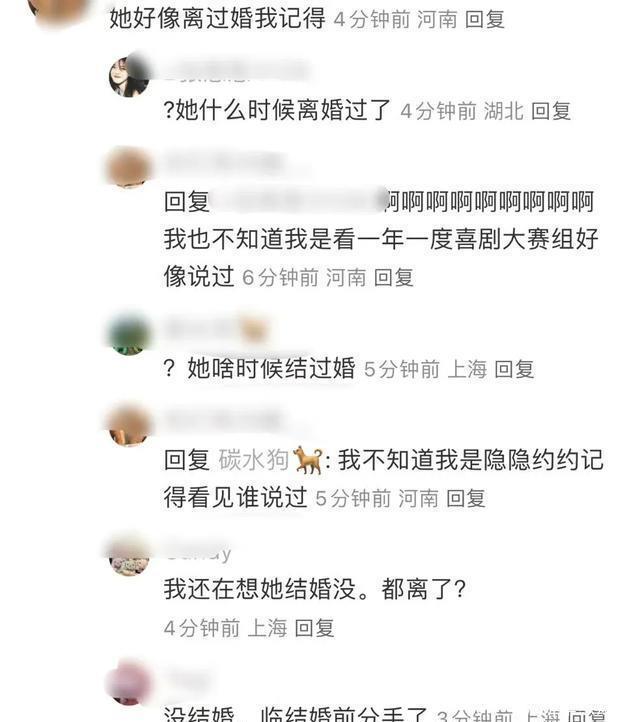
Task: Open avatar of '她什么时候离婚过了' commenter
Action: tap(129, 76)
